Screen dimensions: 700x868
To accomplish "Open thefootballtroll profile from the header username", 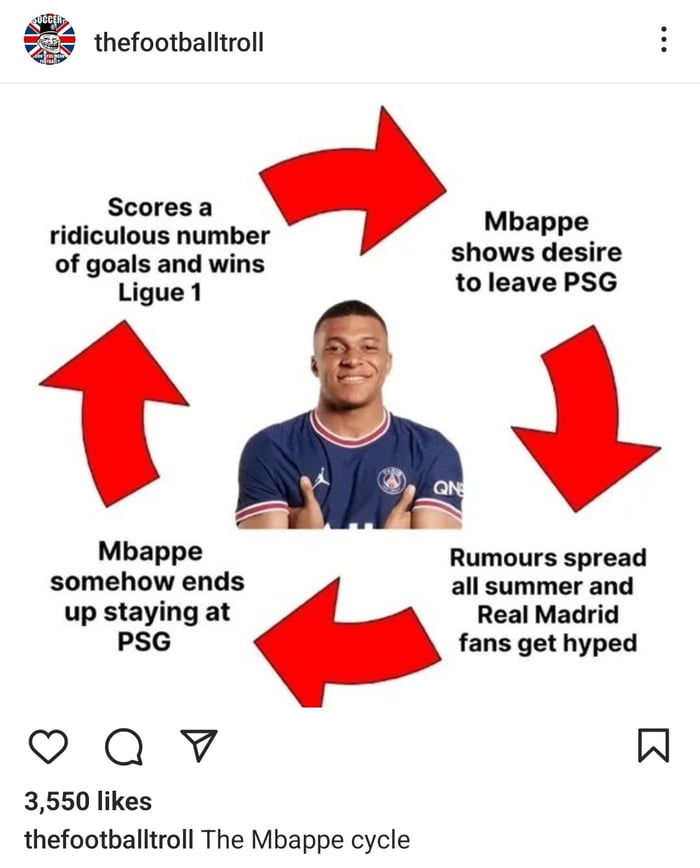I will [179, 42].
